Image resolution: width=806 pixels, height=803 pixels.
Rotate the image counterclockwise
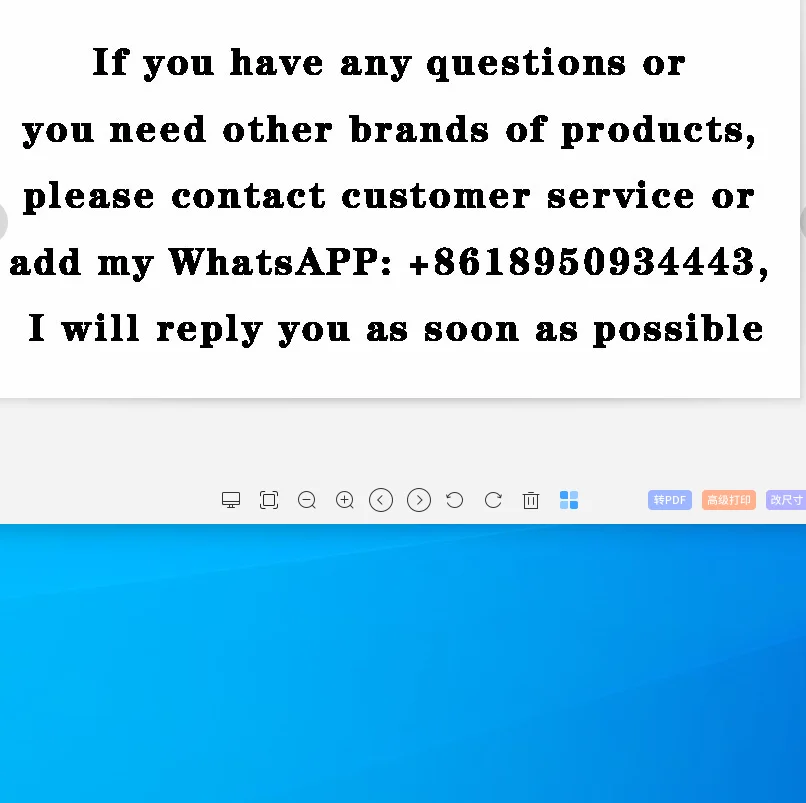click(x=455, y=500)
